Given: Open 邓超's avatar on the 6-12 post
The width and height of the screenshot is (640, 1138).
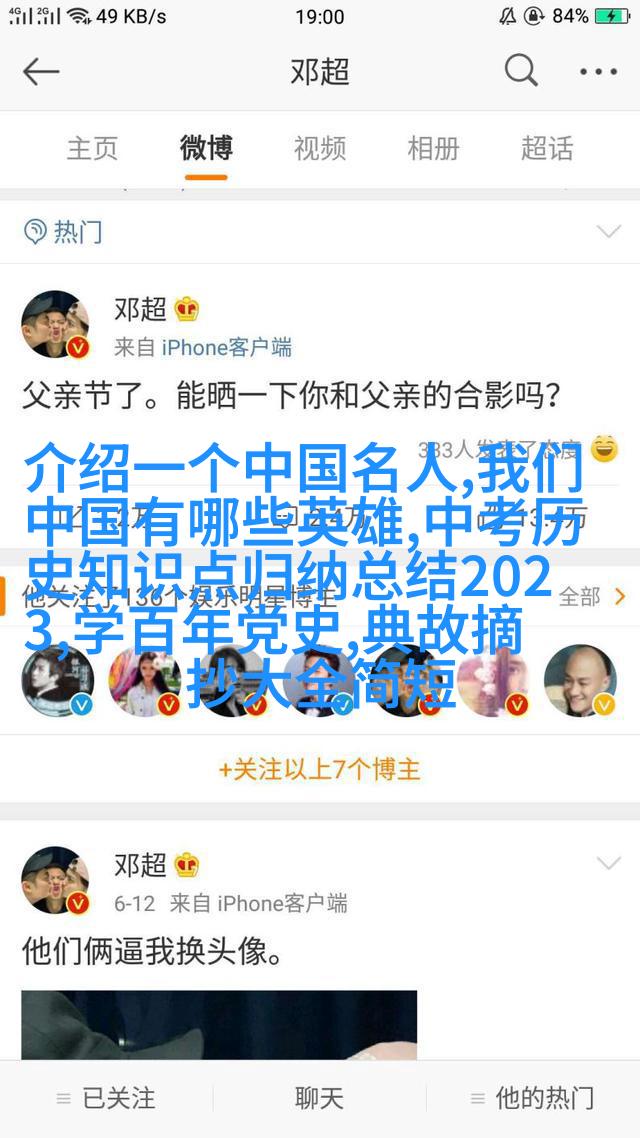Looking at the screenshot, I should pyautogui.click(x=55, y=880).
